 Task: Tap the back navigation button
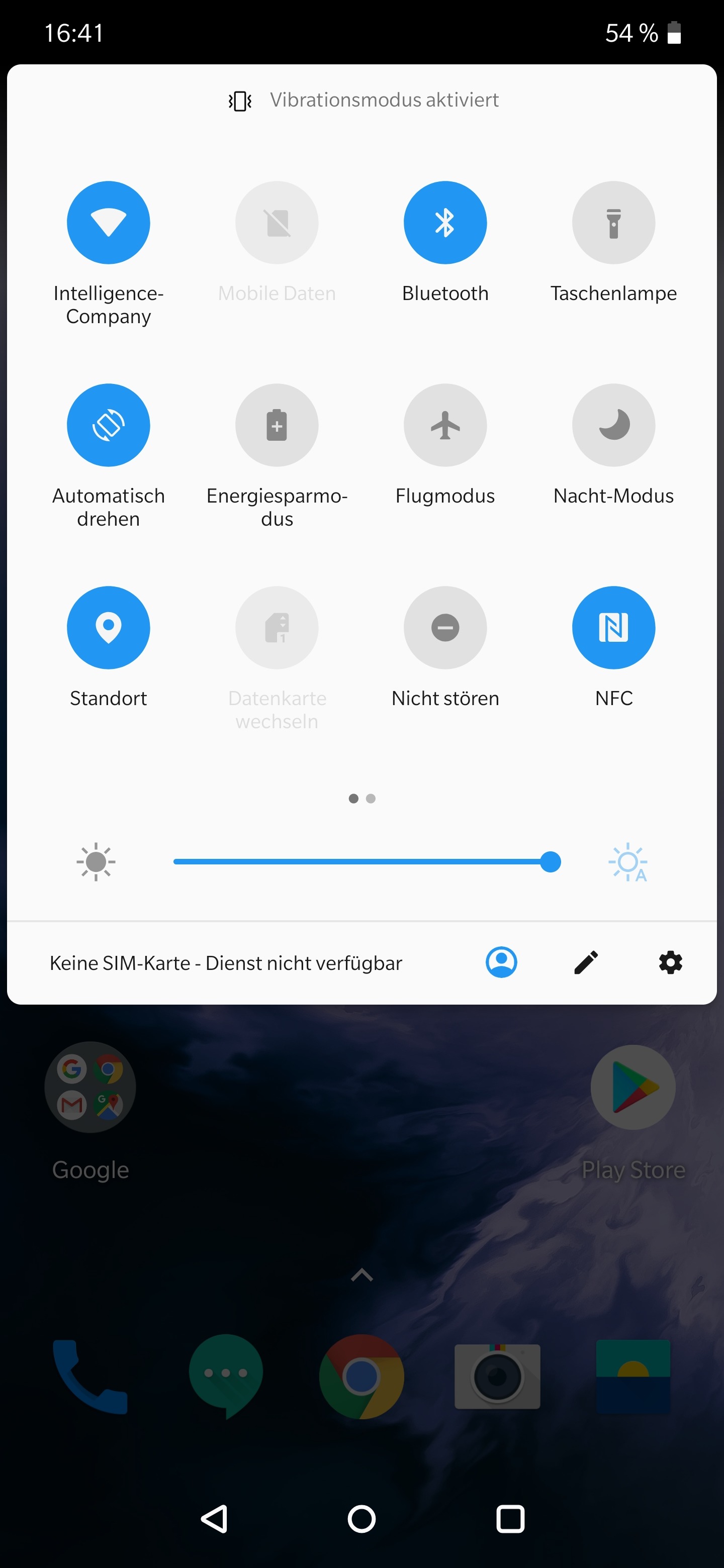(214, 1519)
